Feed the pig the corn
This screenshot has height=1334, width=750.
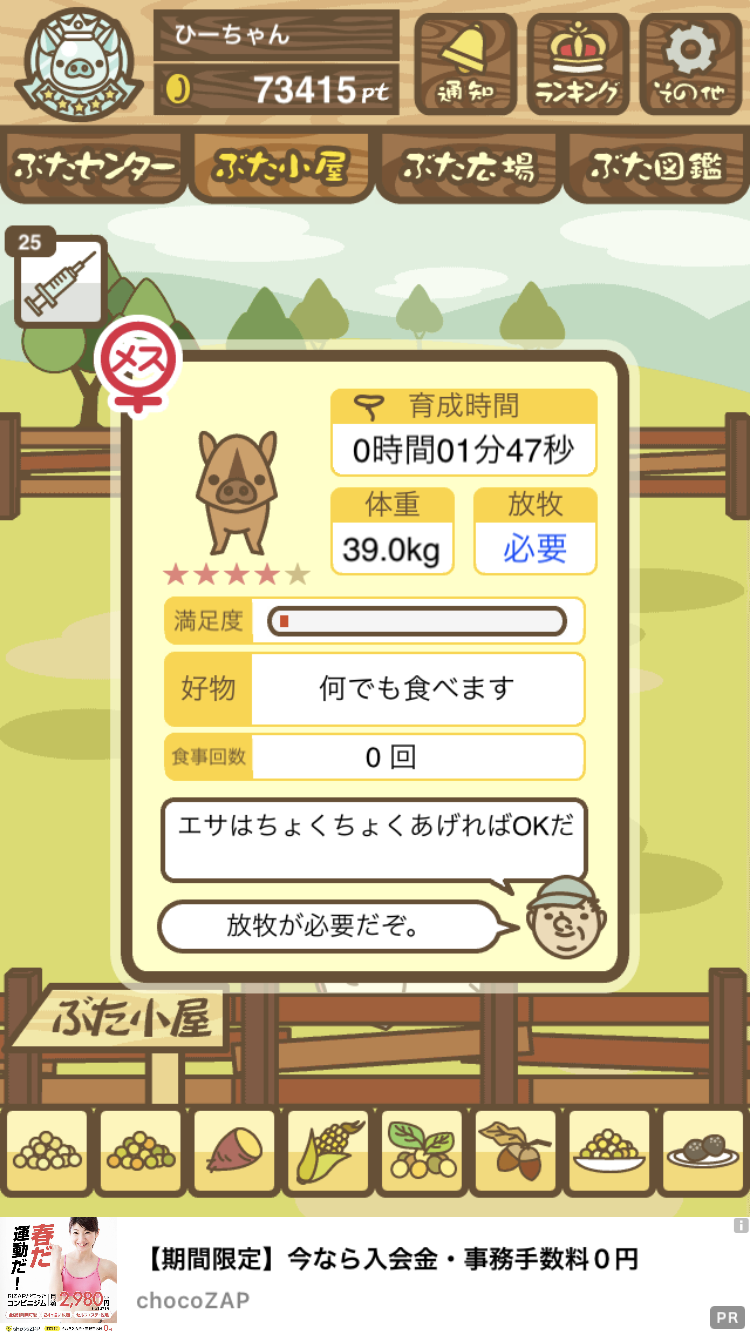(x=327, y=1154)
